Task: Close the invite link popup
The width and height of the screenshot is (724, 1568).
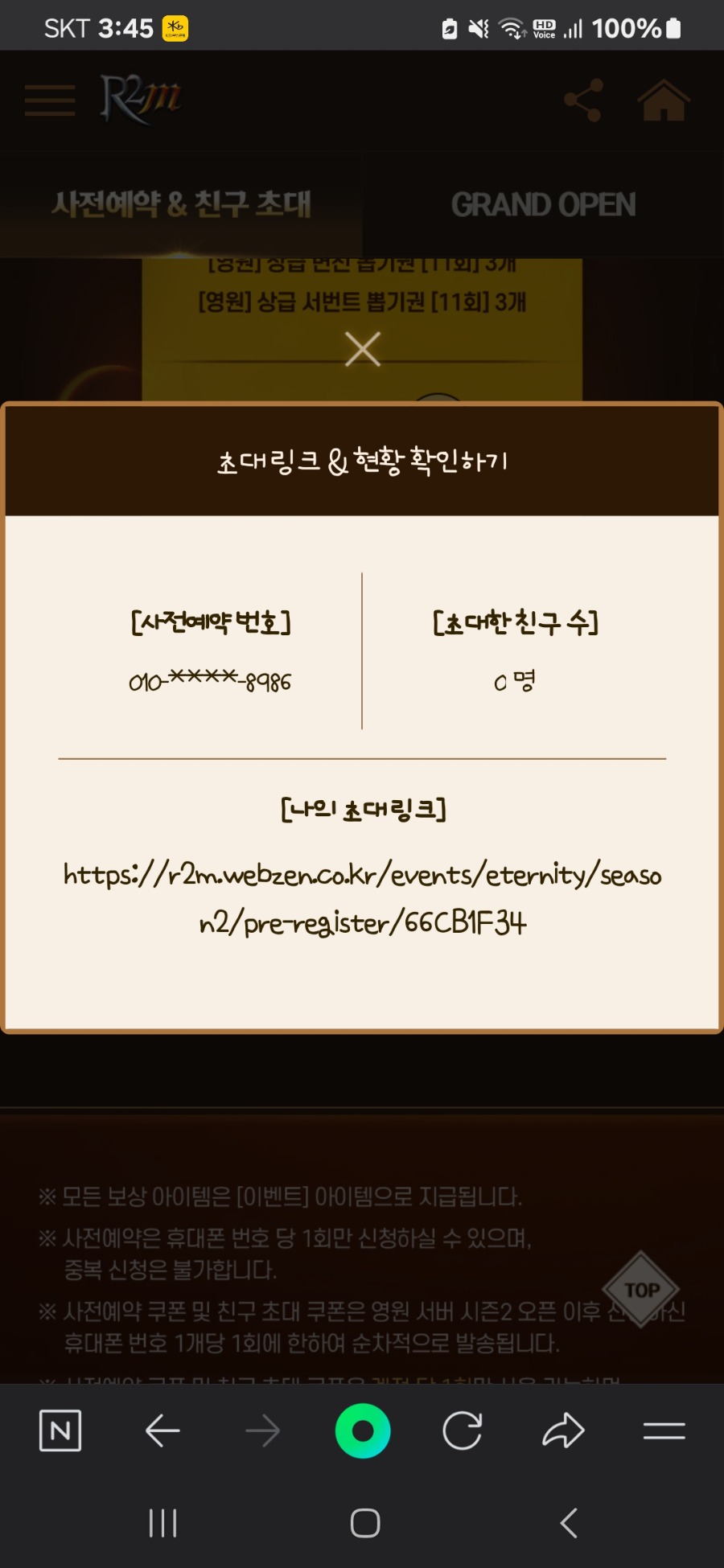Action: pos(362,350)
